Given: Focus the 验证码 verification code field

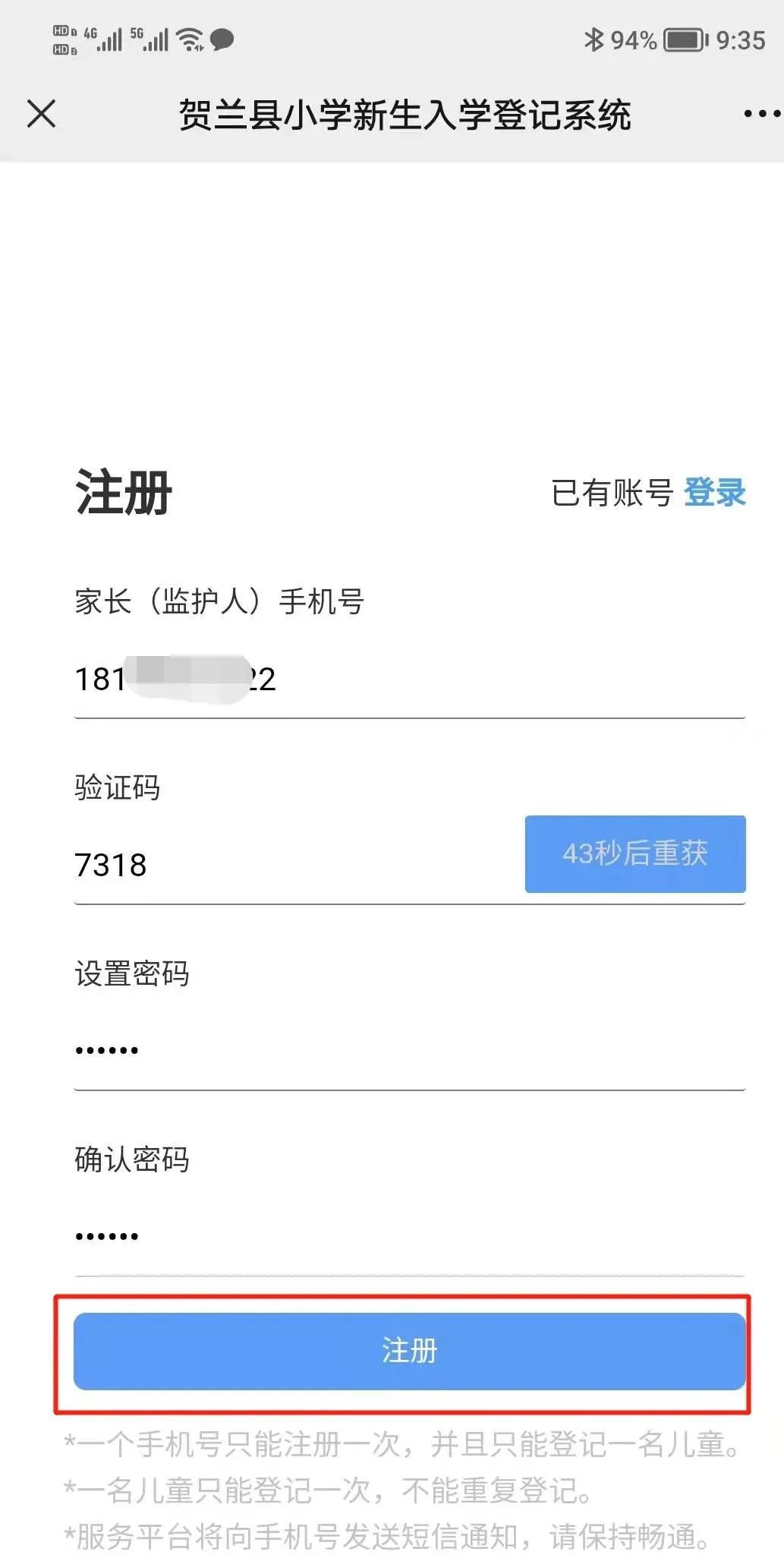Looking at the screenshot, I should click(x=296, y=866).
